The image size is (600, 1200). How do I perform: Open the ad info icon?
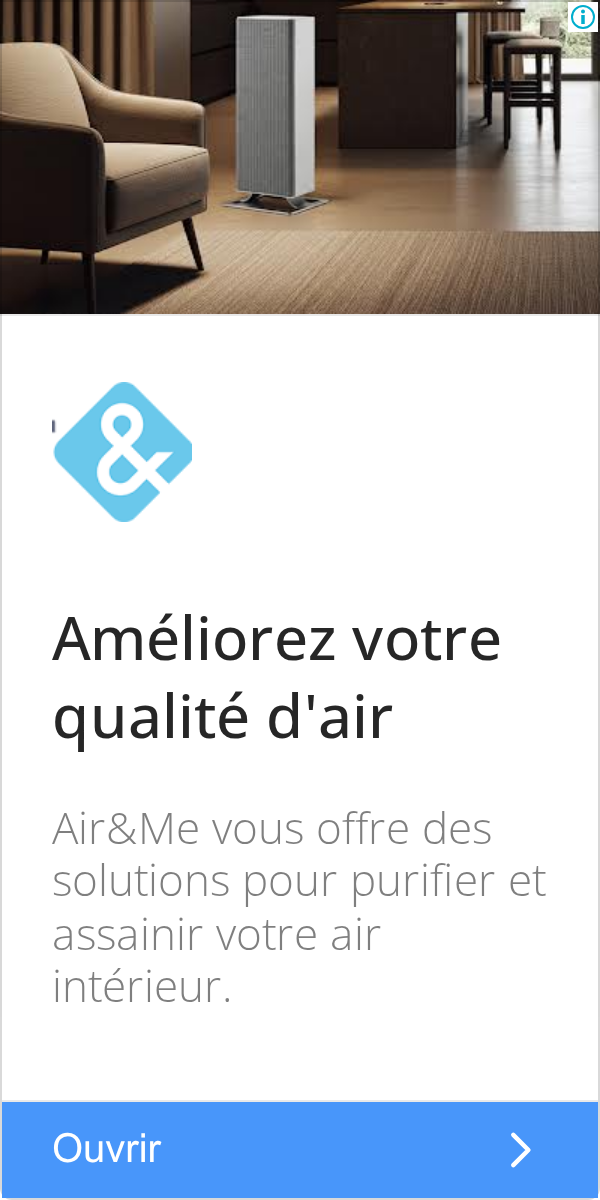pyautogui.click(x=582, y=16)
